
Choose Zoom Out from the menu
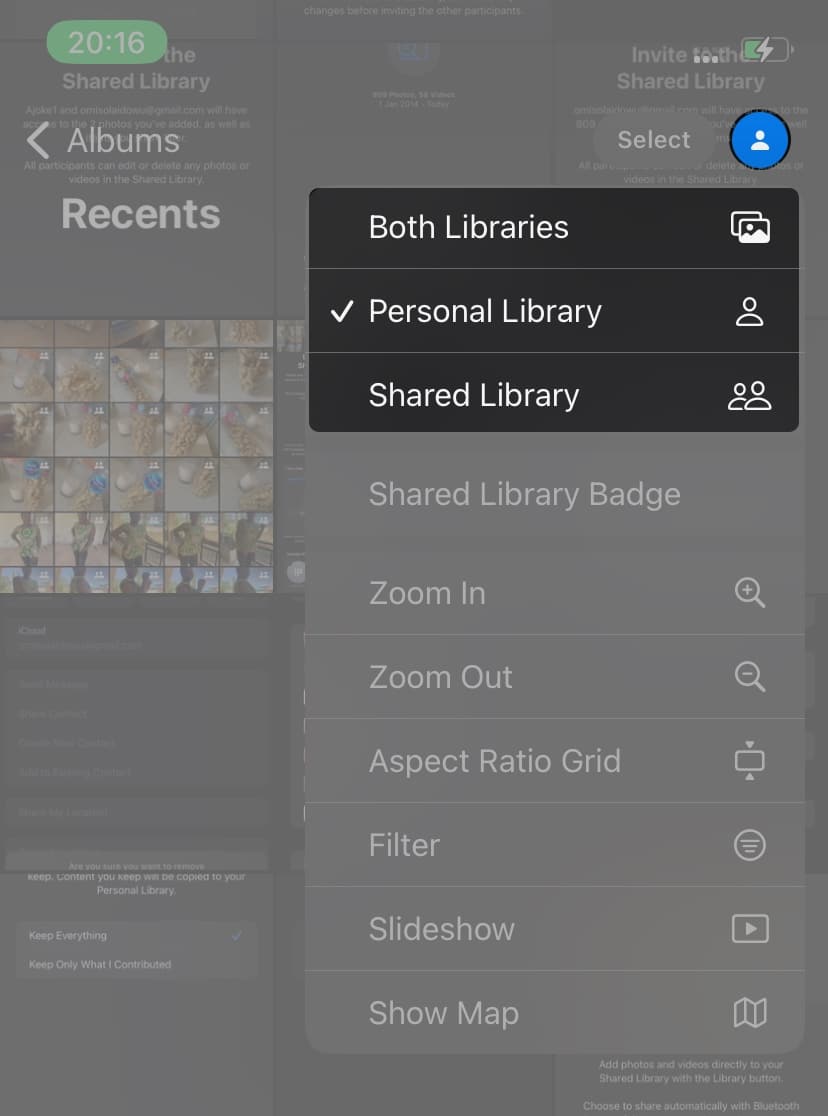pos(553,677)
